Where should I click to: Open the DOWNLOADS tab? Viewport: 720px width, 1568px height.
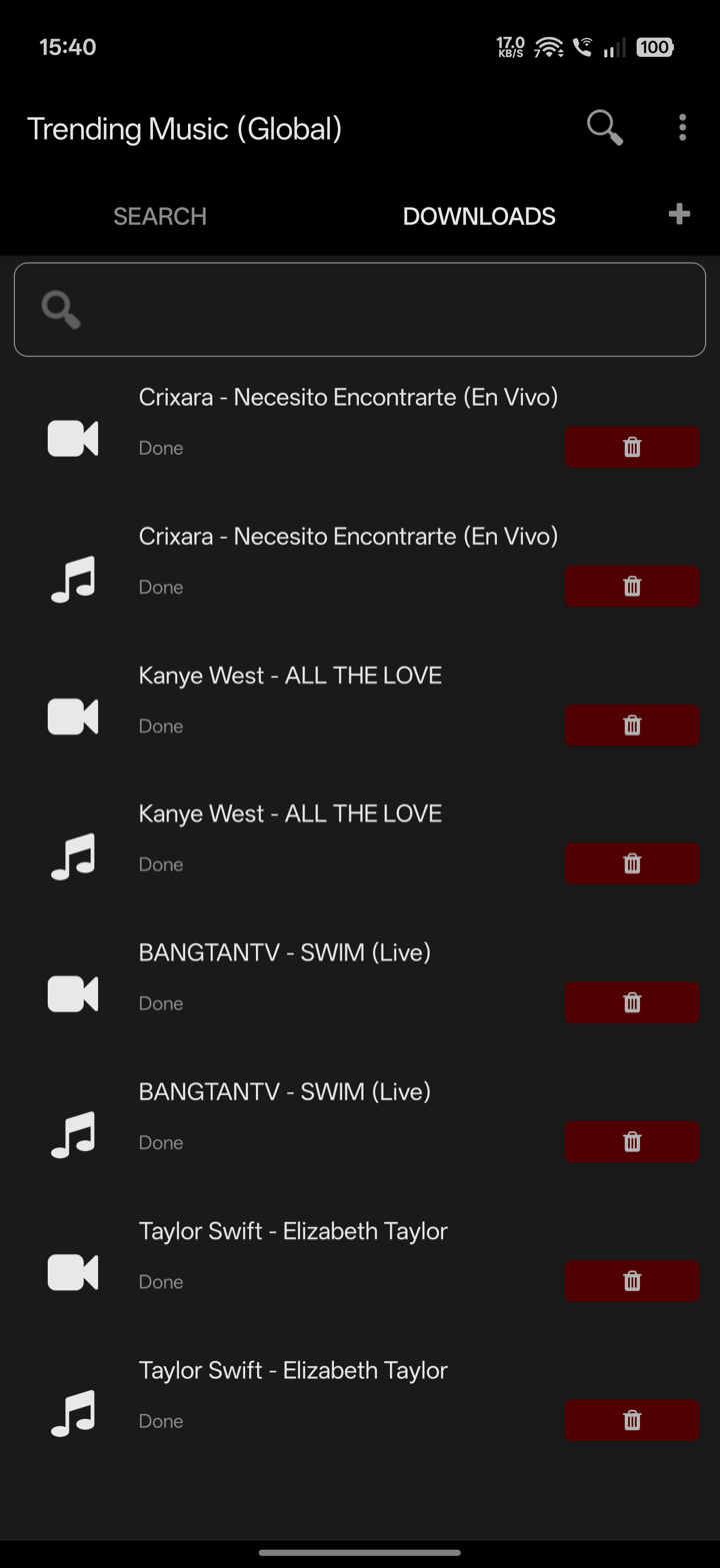pyautogui.click(x=479, y=215)
